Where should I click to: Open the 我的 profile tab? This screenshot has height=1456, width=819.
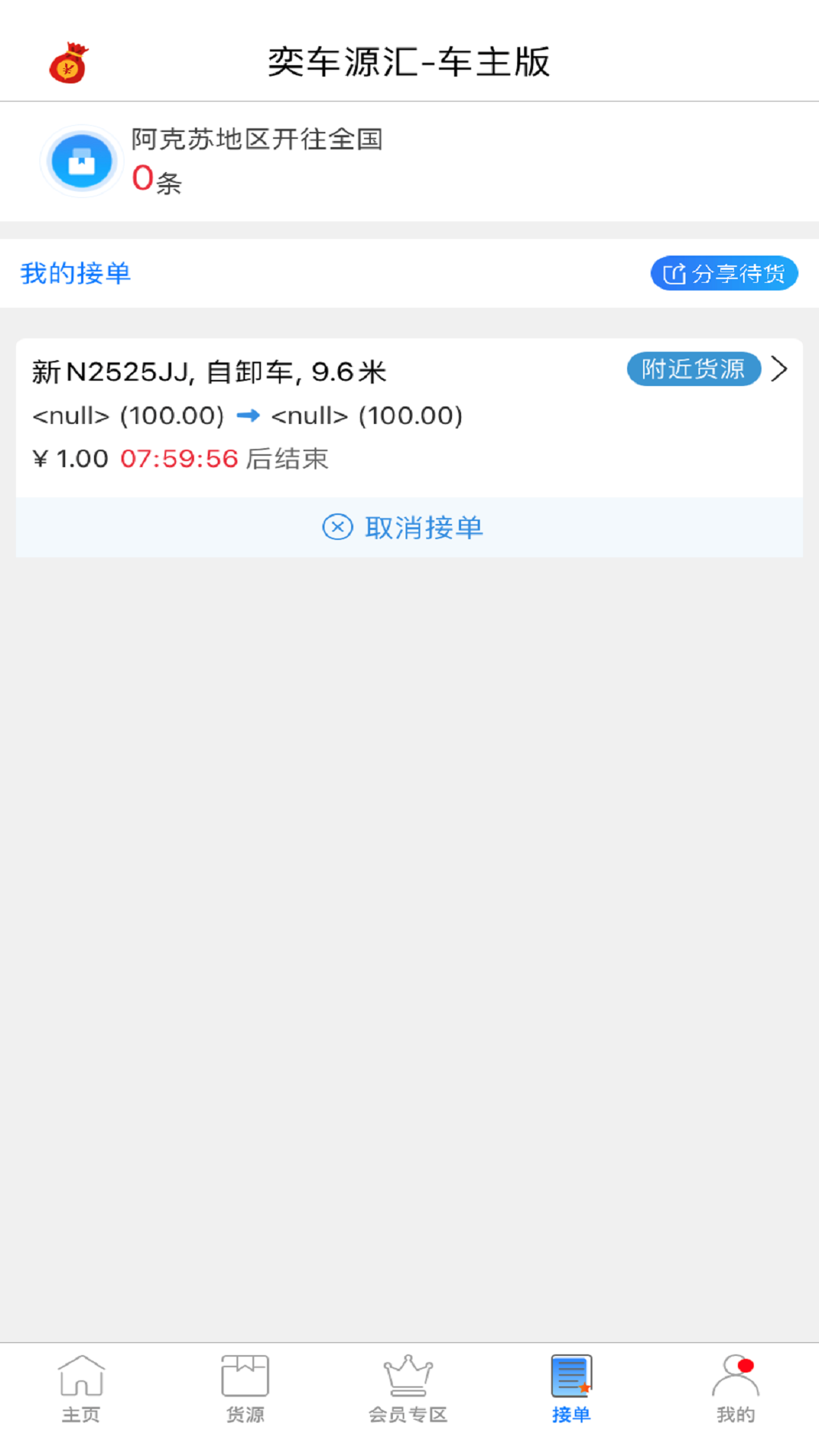[x=736, y=1387]
